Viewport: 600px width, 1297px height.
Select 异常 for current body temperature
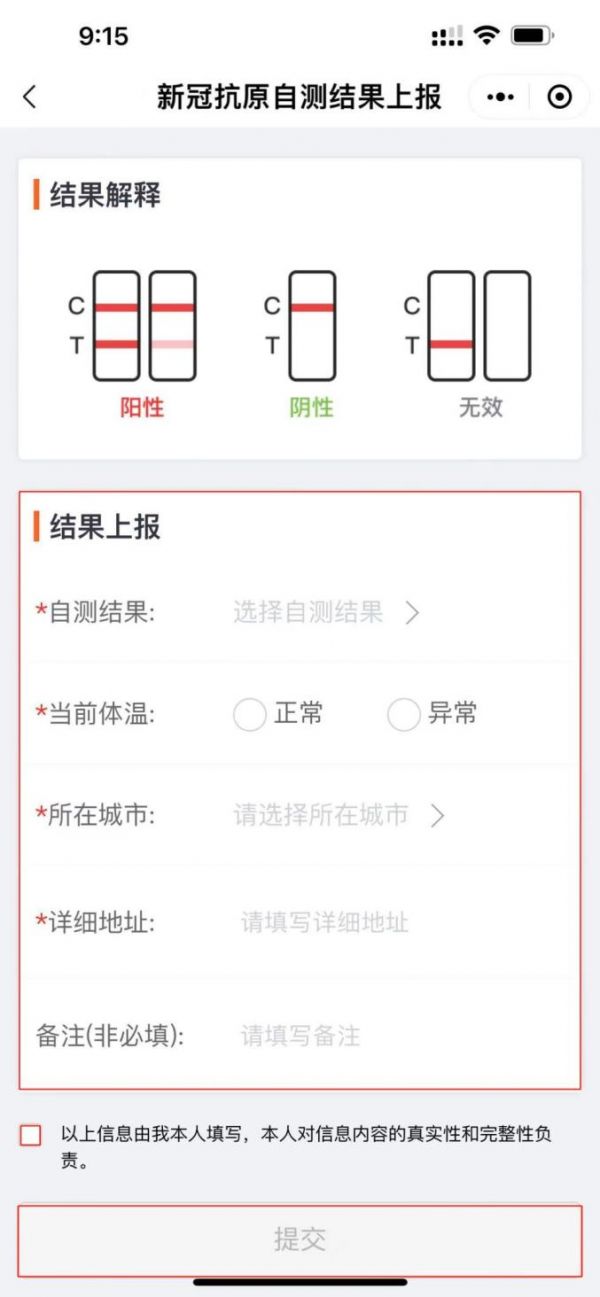403,715
